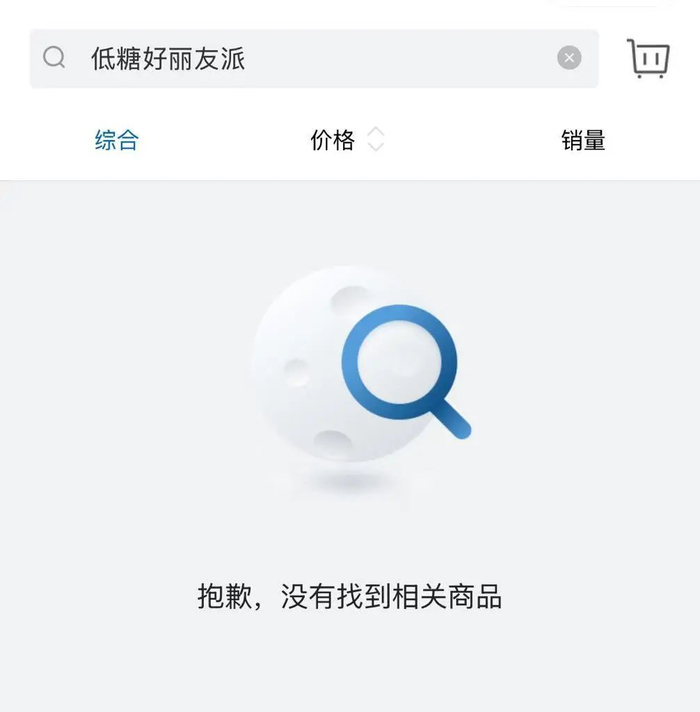Clear the search text
Viewport: 700px width, 712px height.
[569, 58]
